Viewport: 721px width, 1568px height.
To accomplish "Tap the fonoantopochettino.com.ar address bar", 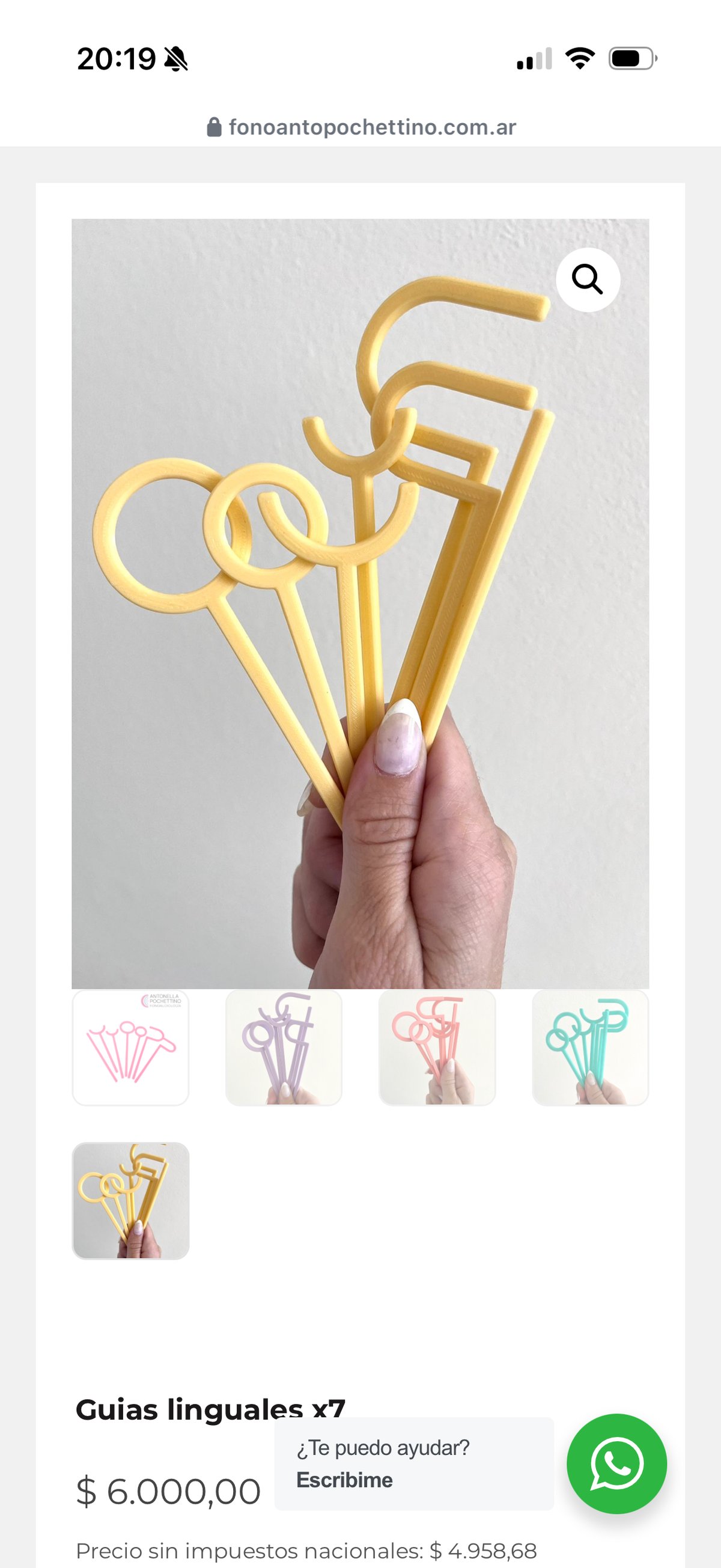I will [361, 127].
